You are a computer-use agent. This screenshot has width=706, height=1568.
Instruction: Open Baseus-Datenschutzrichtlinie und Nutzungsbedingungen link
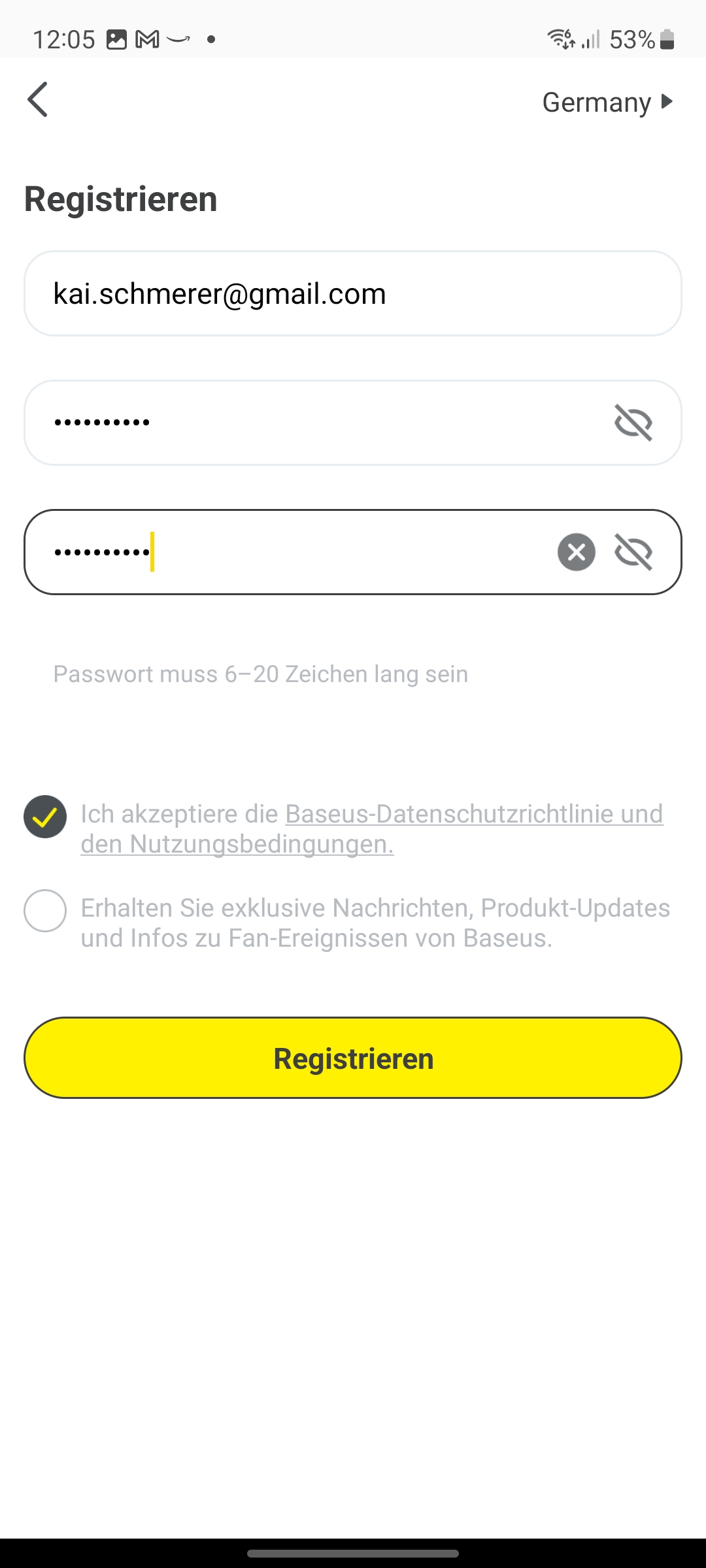tap(474, 815)
